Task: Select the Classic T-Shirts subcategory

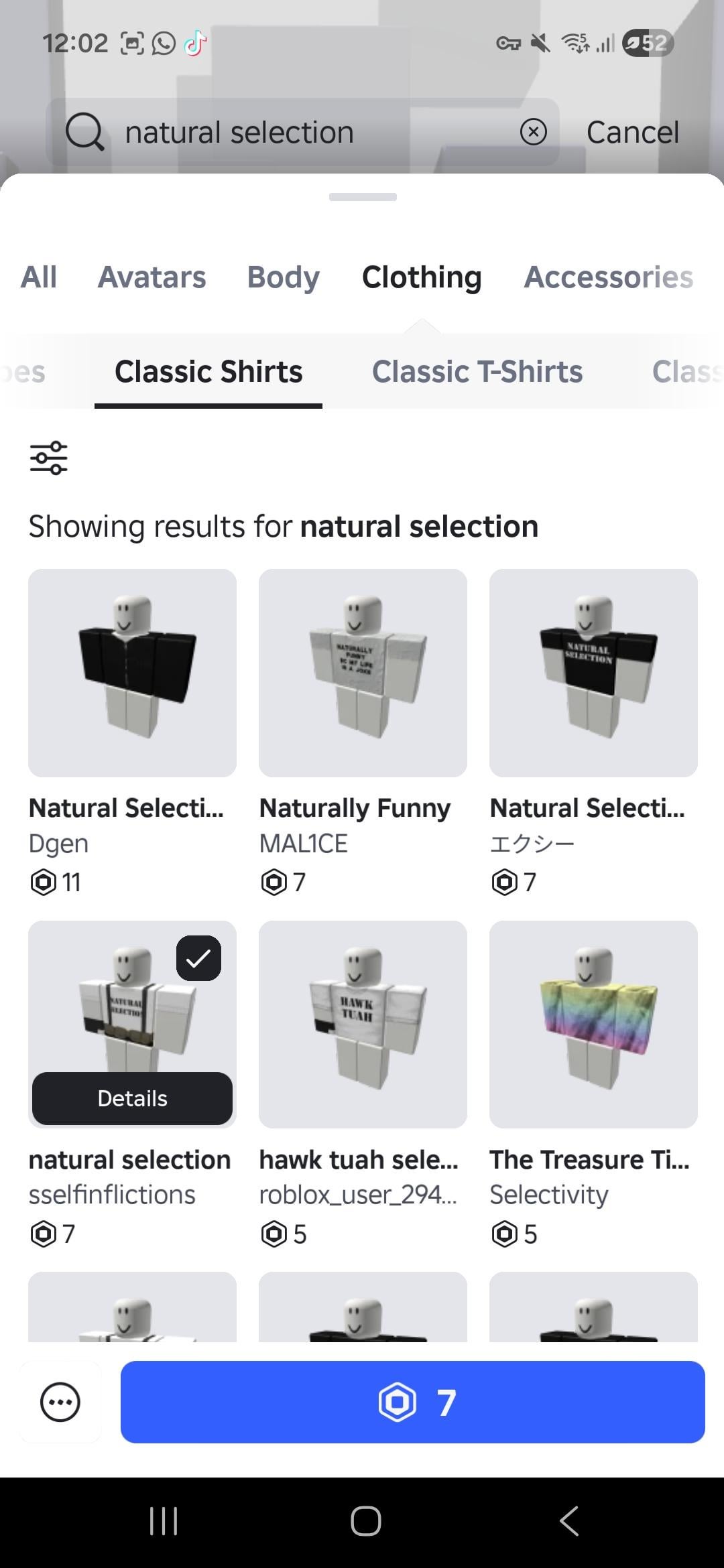Action: [477, 372]
